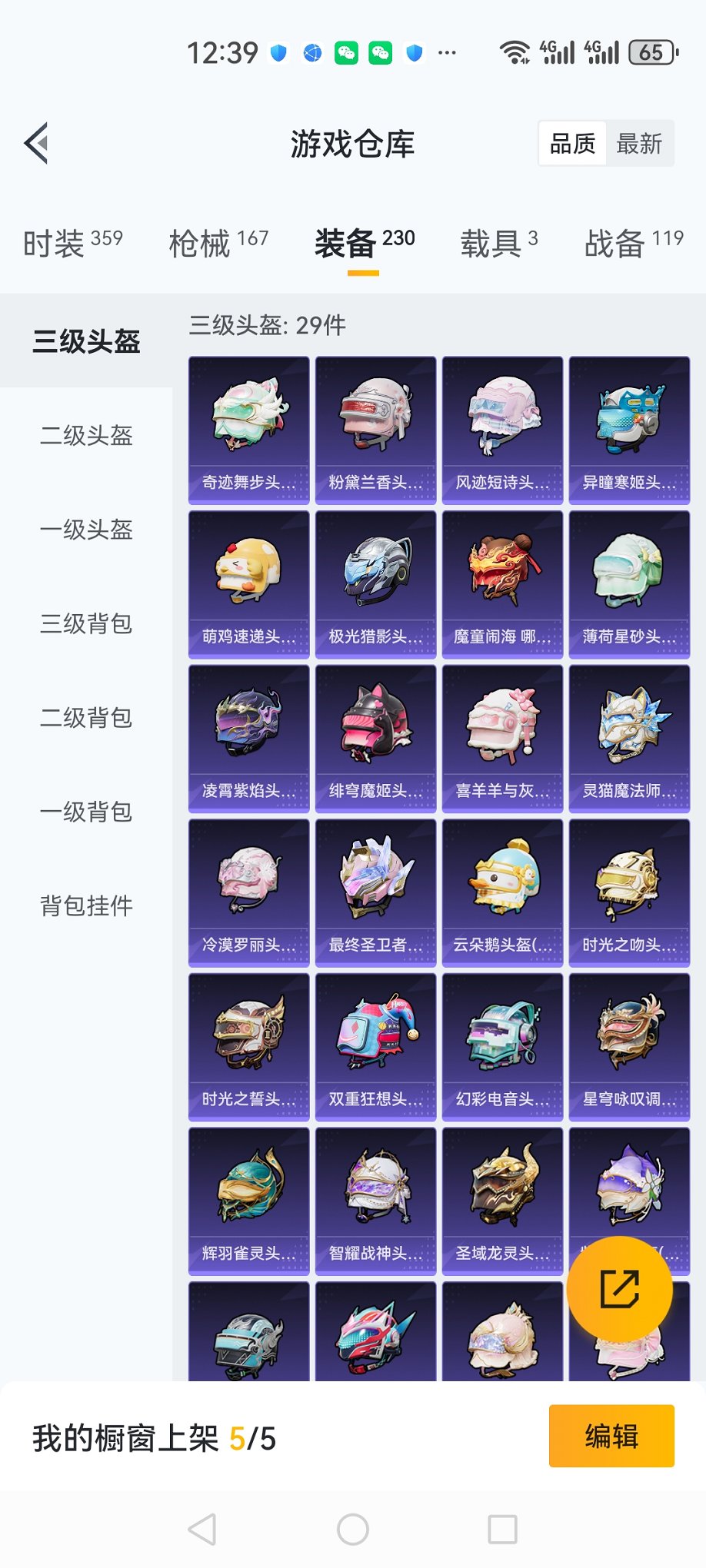Select 一级头盔 in the side menu
Image resolution: width=706 pixels, height=1568 pixels.
[x=86, y=530]
